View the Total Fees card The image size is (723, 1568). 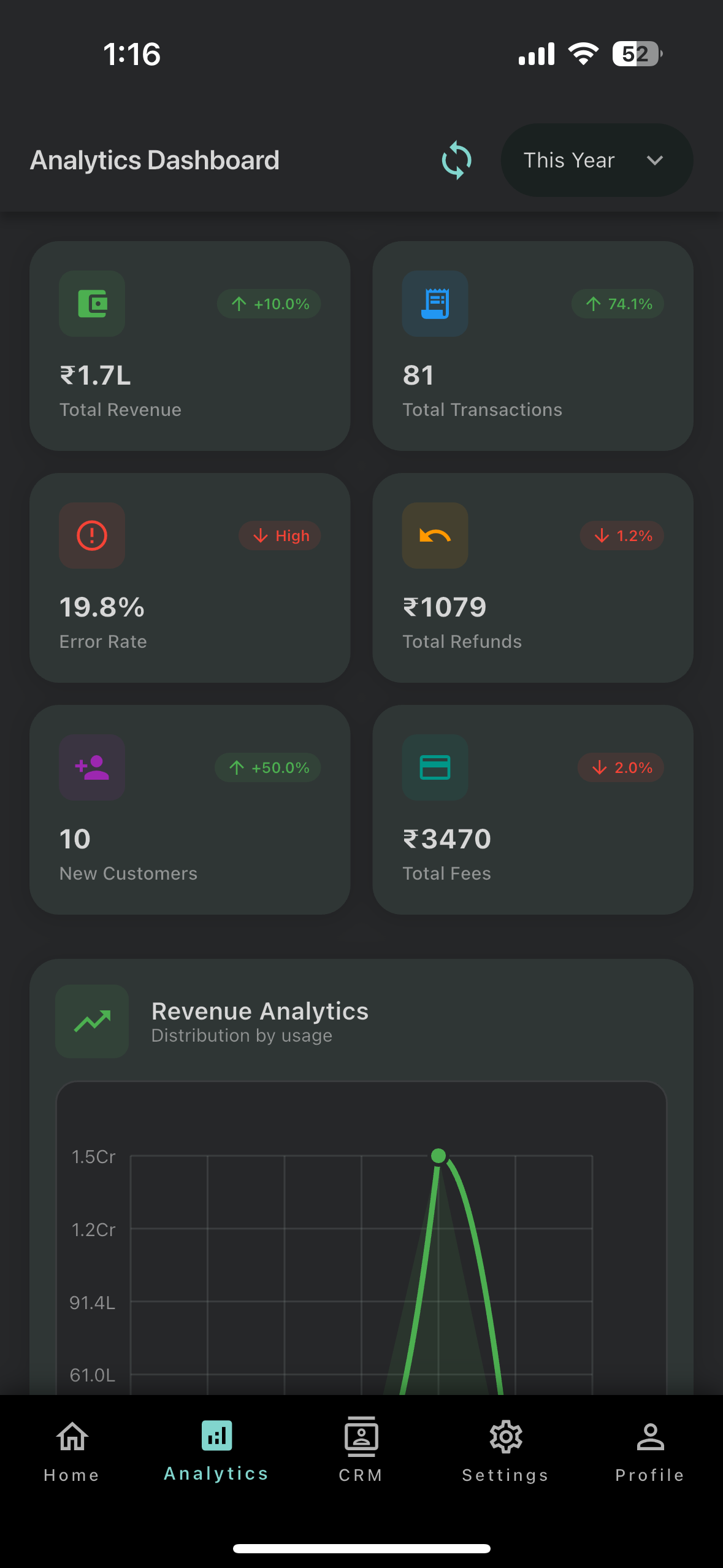(x=532, y=810)
